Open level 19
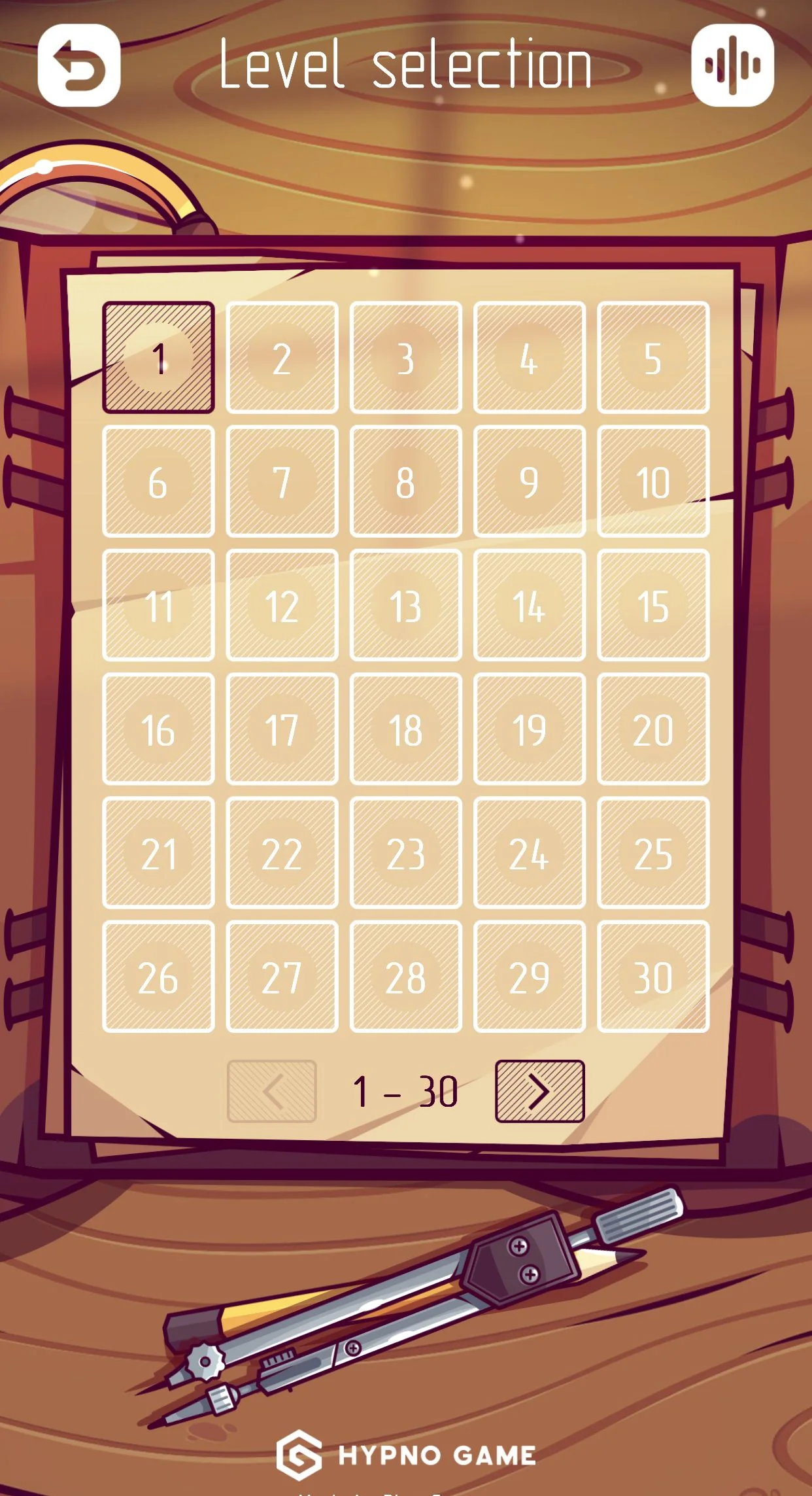812x1496 pixels. [x=530, y=729]
